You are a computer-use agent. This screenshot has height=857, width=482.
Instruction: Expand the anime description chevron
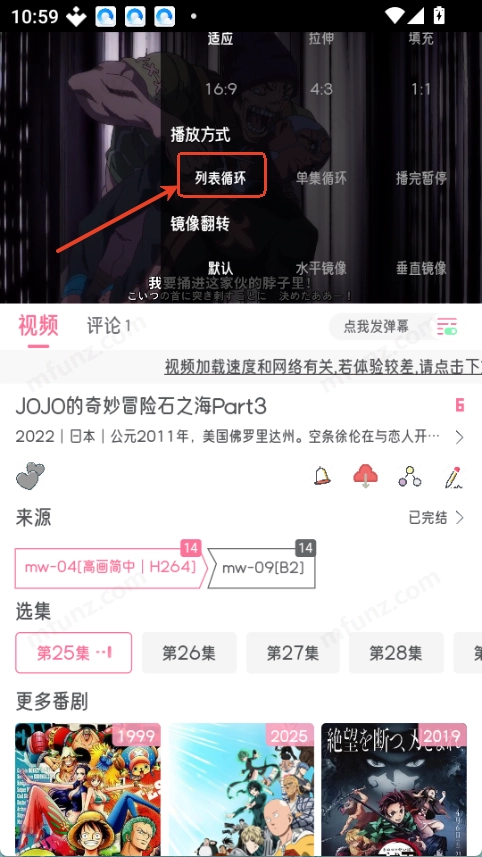click(460, 437)
